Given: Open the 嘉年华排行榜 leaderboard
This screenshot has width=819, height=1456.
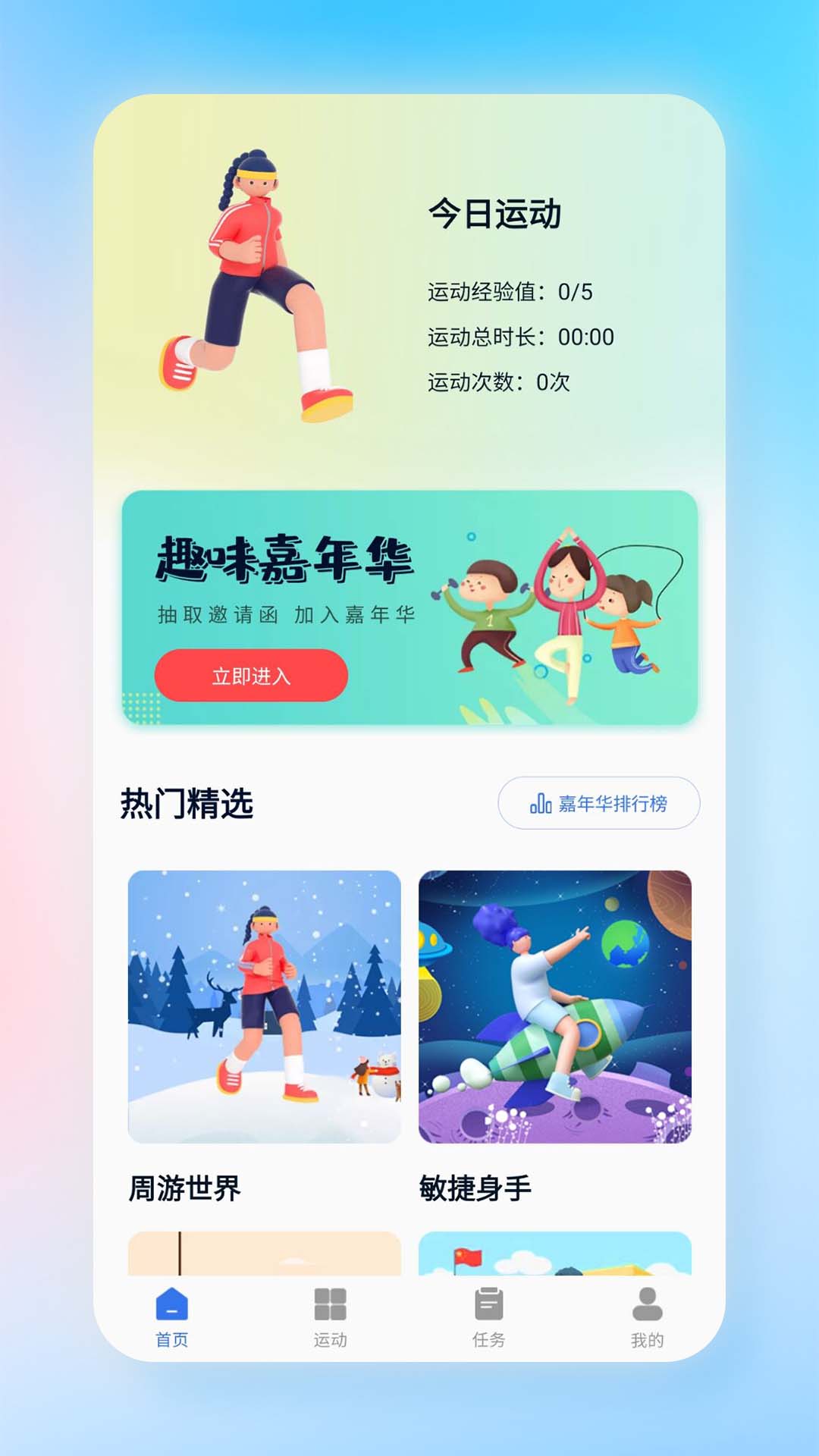Looking at the screenshot, I should 598,803.
